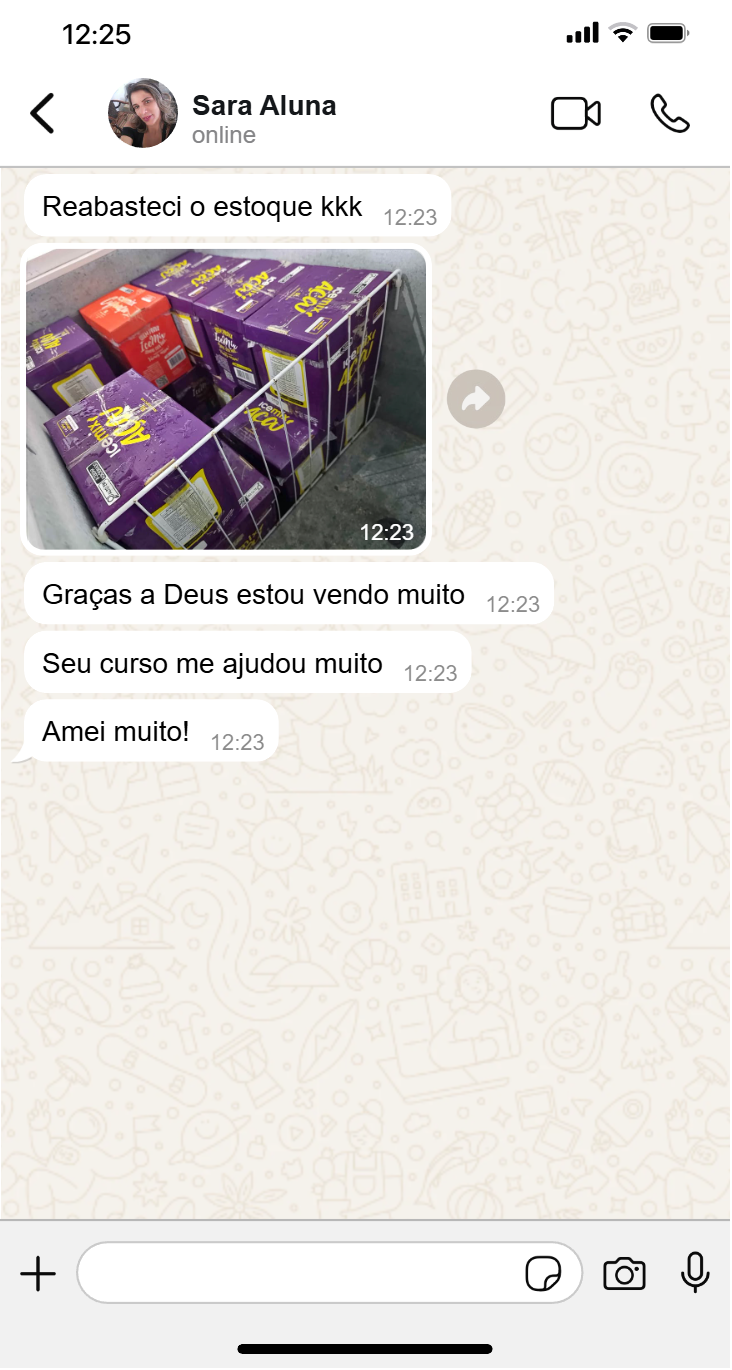Image resolution: width=732 pixels, height=1370 pixels.
Task: Open the attachment plus menu
Action: 38,1274
